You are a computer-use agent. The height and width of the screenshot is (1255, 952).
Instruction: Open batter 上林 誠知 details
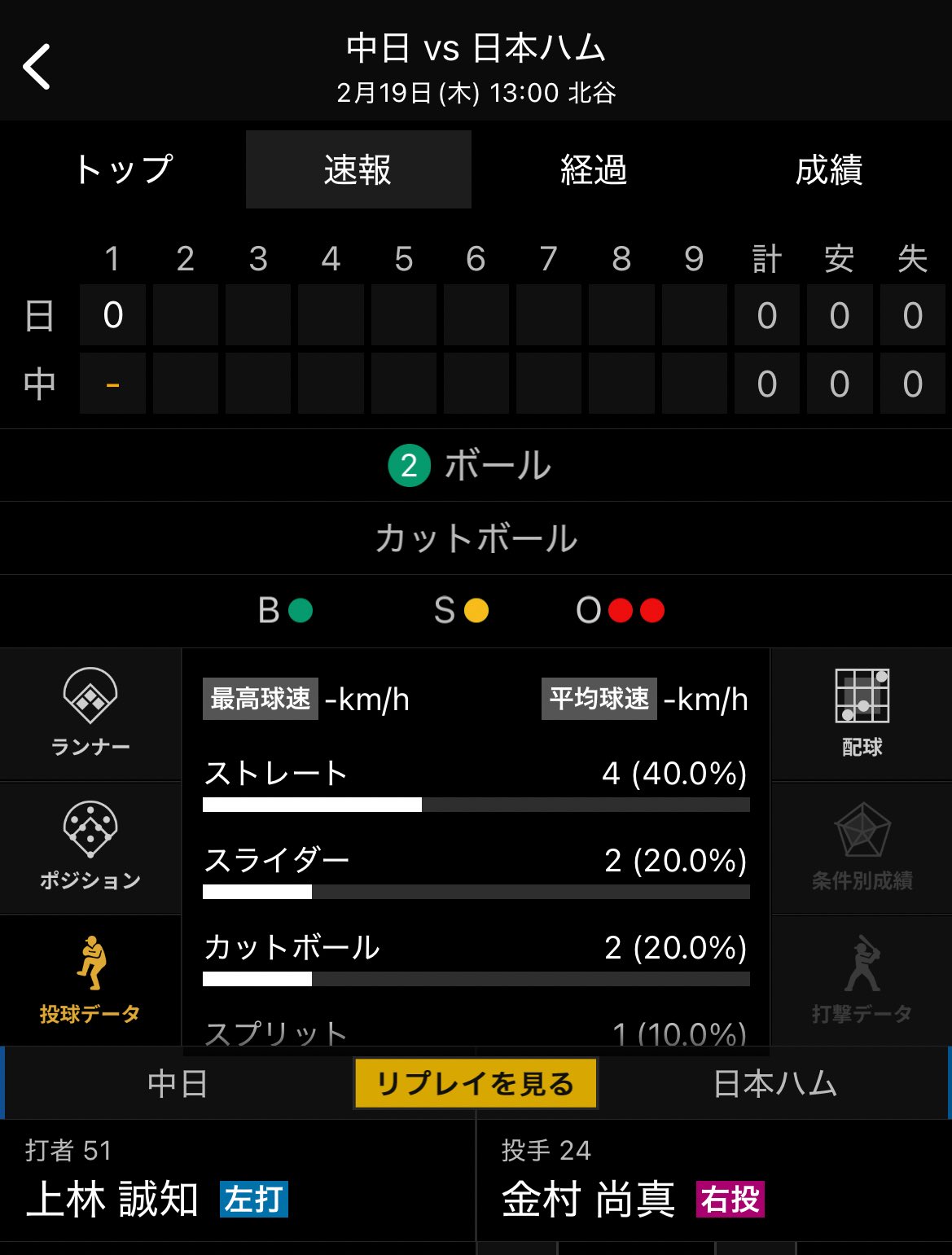[236, 1181]
